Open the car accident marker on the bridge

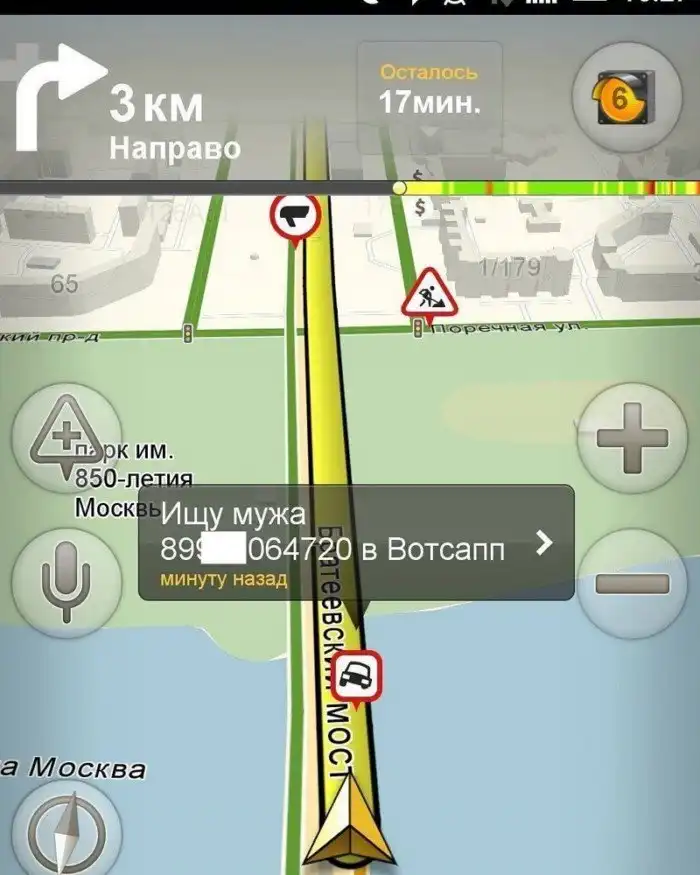(x=357, y=678)
